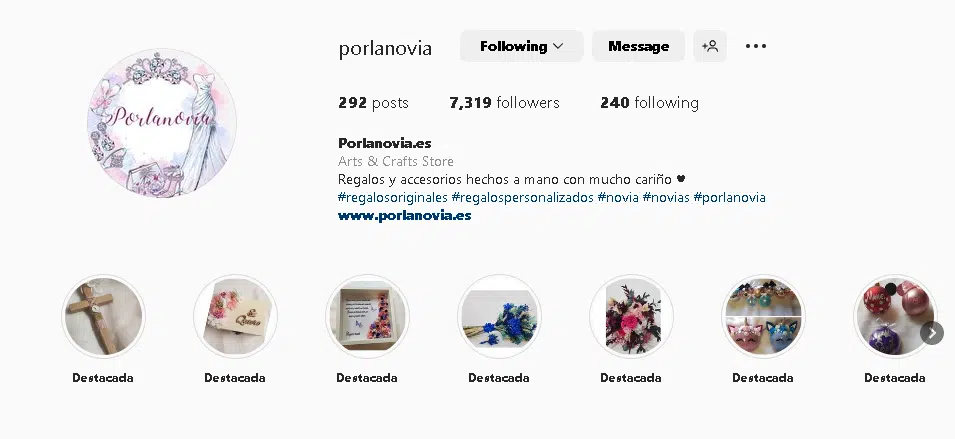Open the #regalosoriginales hashtag
955x439 pixels.
pyautogui.click(x=393, y=197)
